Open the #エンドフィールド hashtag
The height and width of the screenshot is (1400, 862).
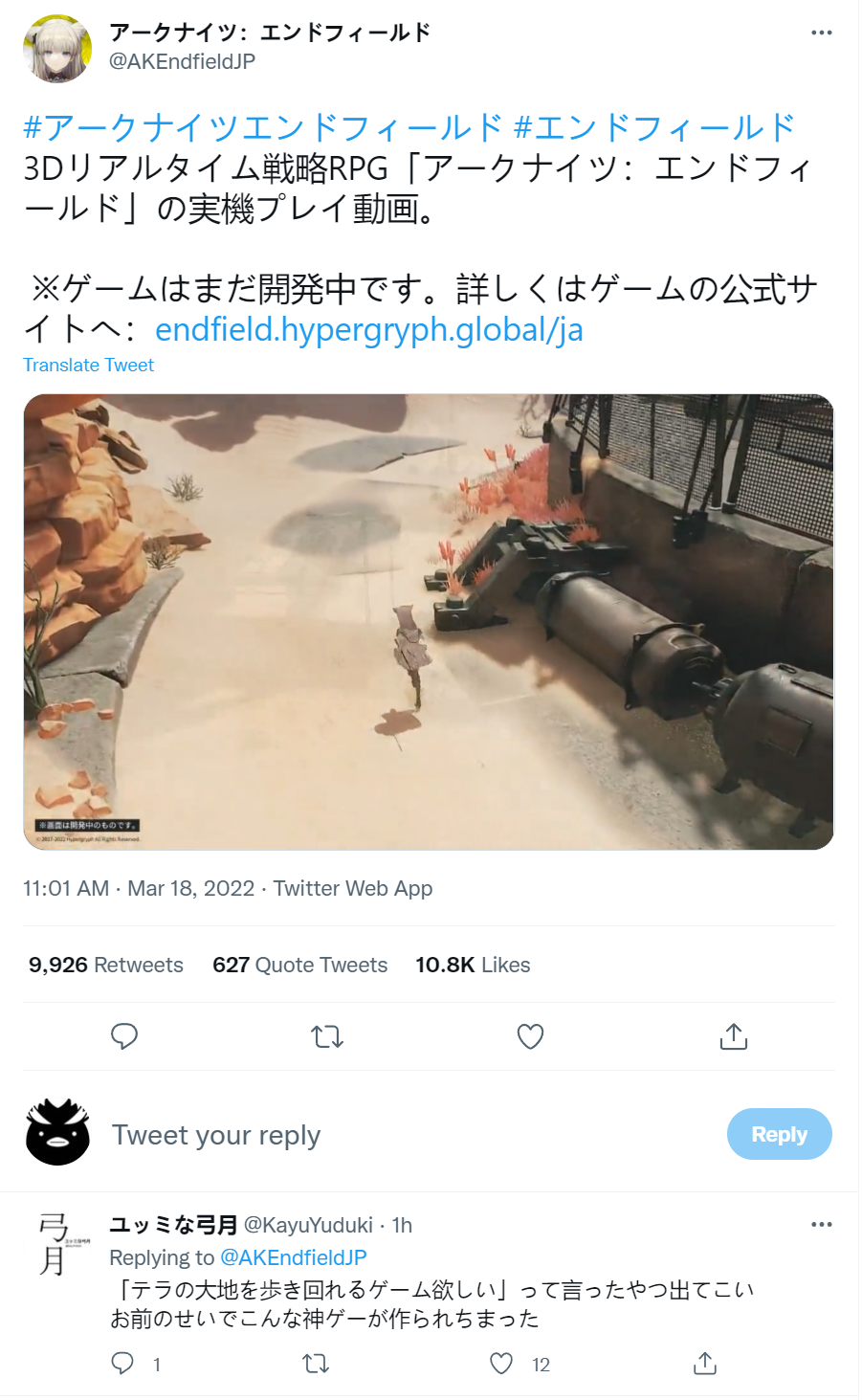coord(654,127)
